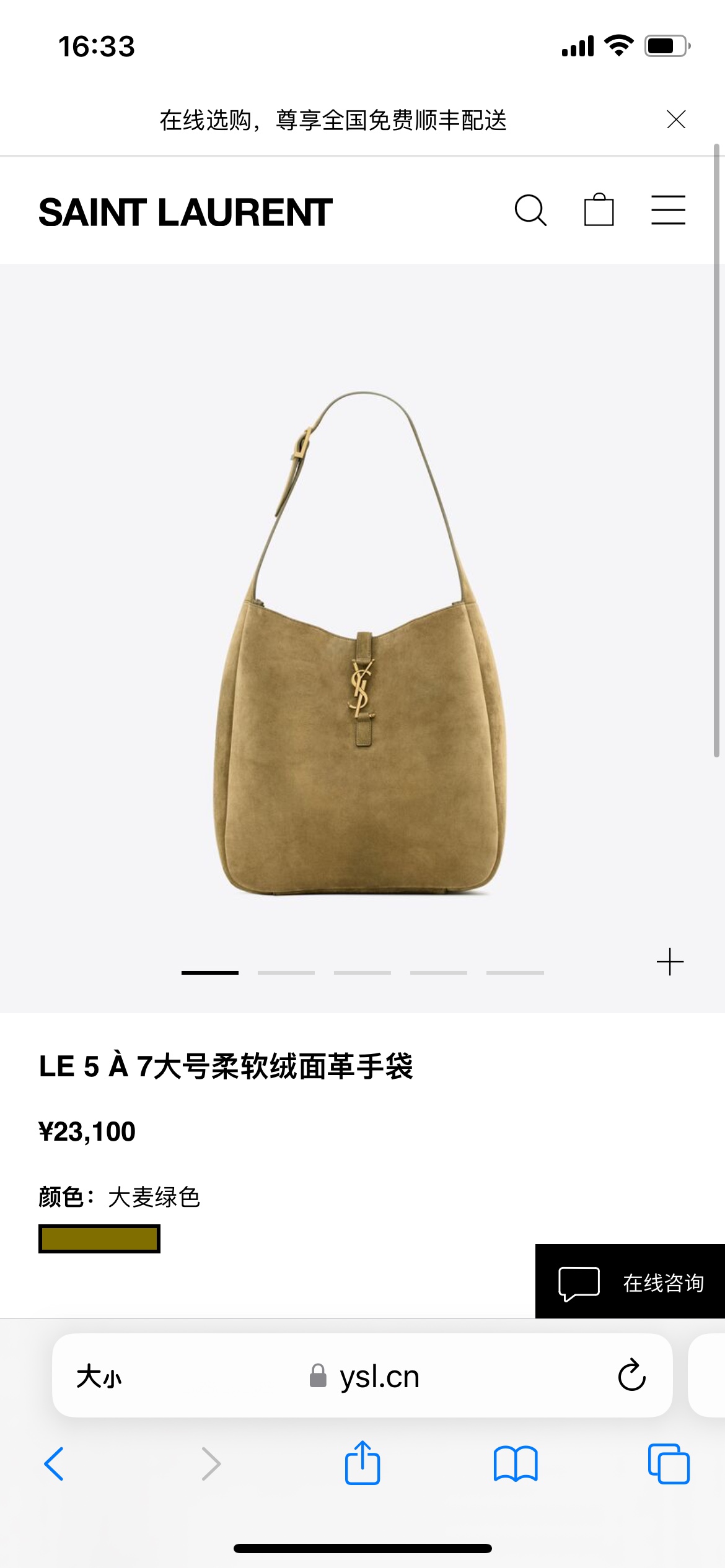Open Safari bookmarks
Viewport: 725px width, 1568px height.
pyautogui.click(x=515, y=1464)
